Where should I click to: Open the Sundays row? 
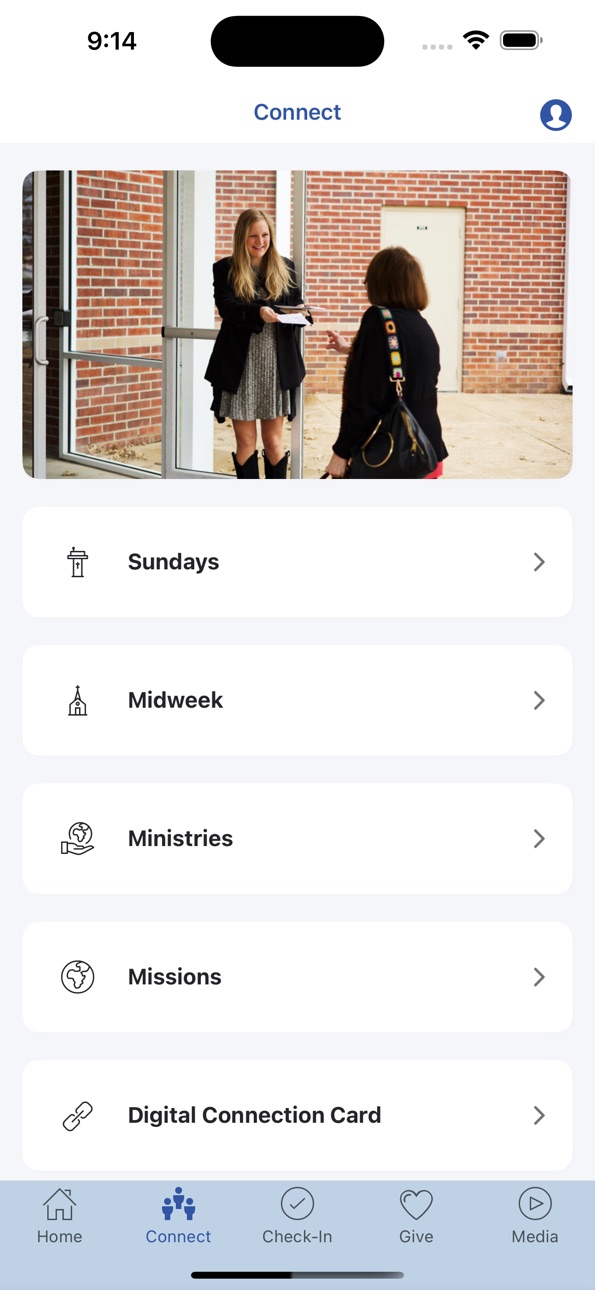[297, 562]
